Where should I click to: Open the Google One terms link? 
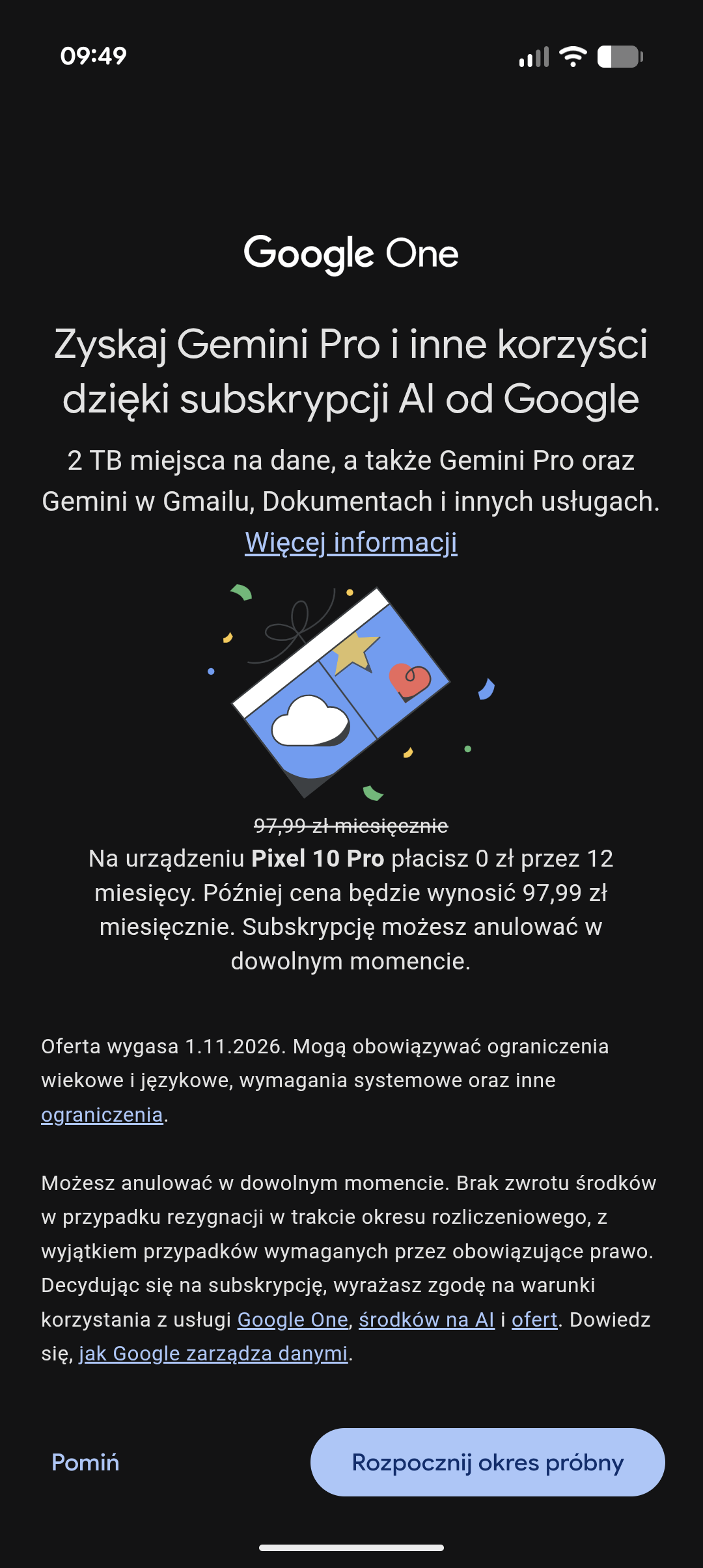(292, 1319)
